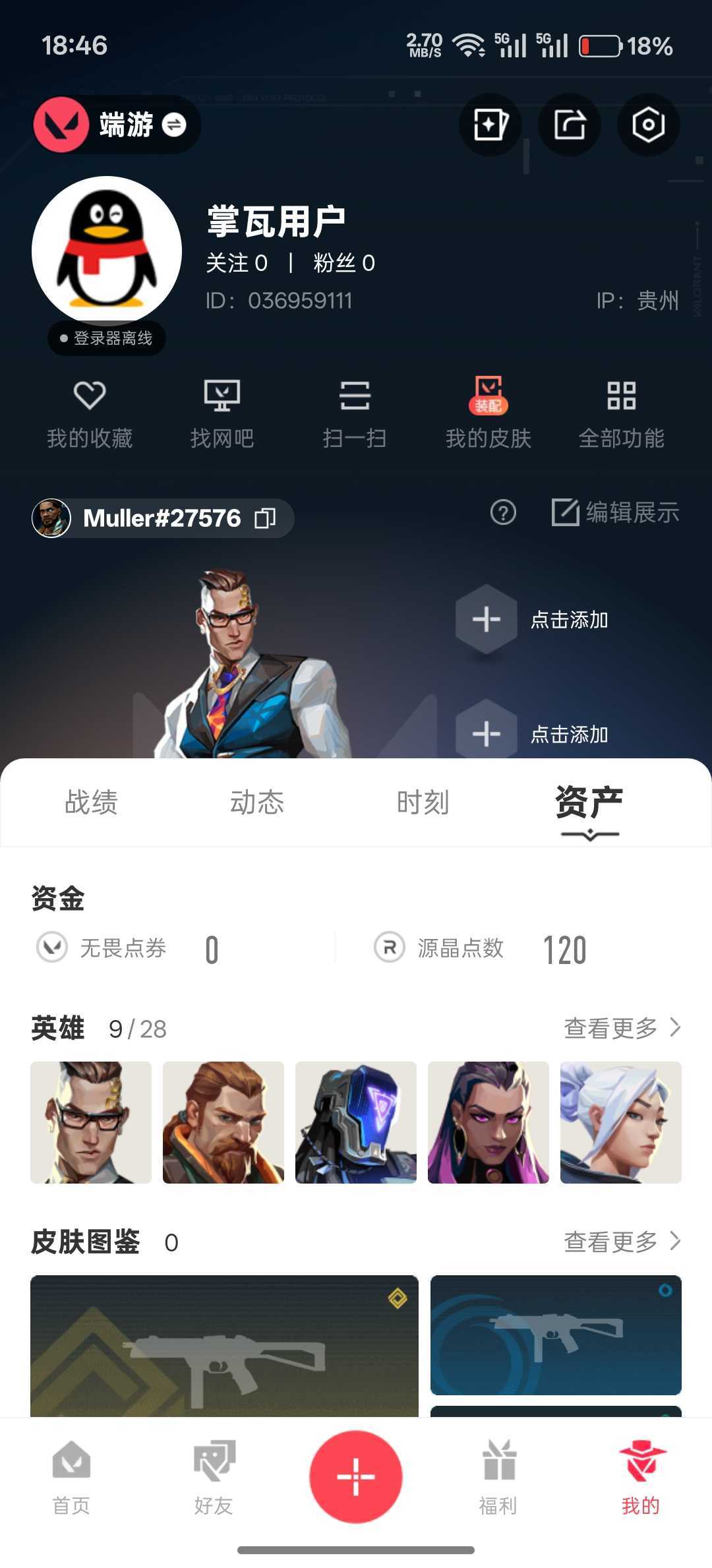Open 我的皮肤 with 装配 badge
Image resolution: width=712 pixels, height=1568 pixels.
(489, 412)
